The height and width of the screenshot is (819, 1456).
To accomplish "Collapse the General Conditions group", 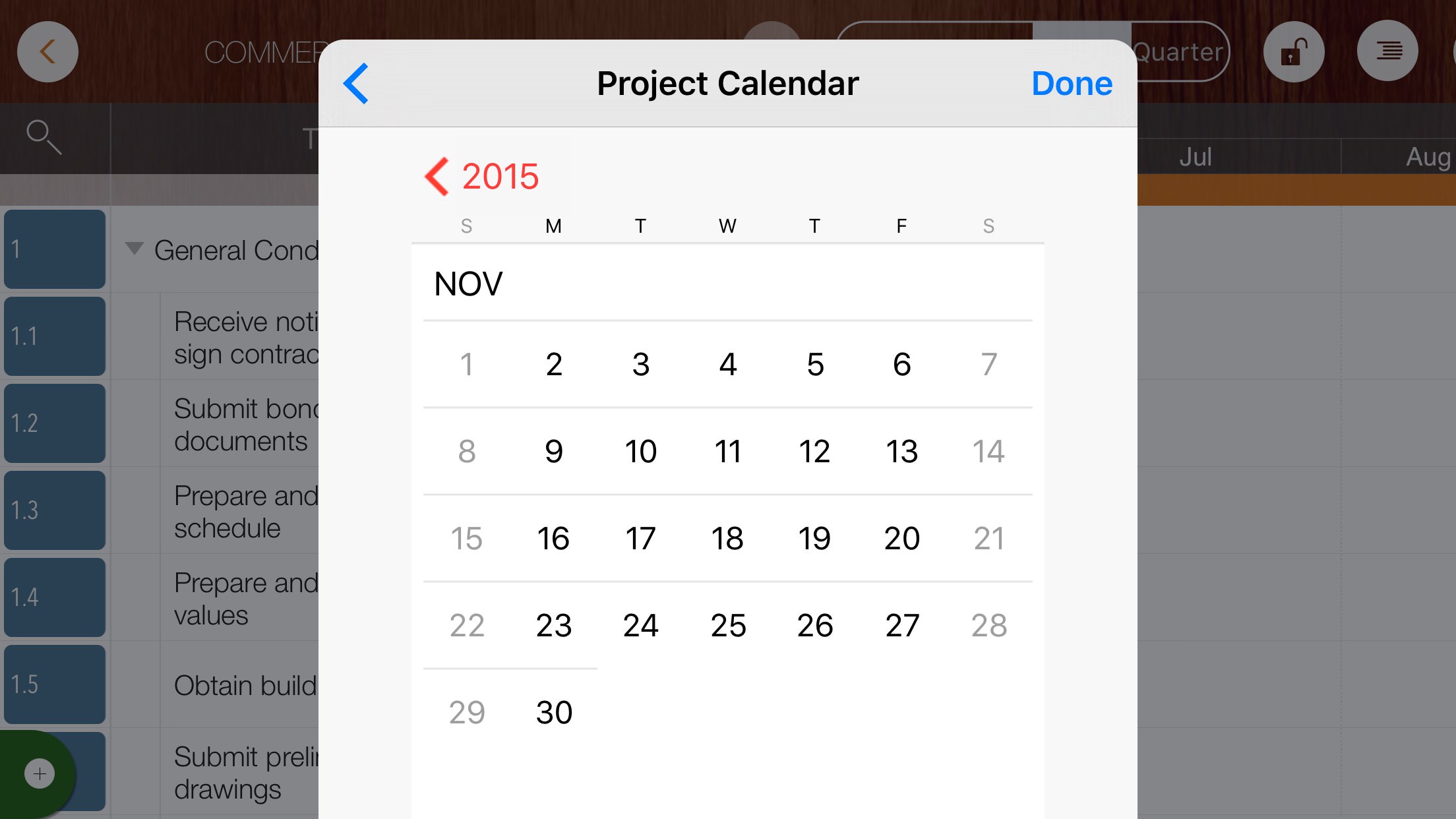I will (x=135, y=249).
